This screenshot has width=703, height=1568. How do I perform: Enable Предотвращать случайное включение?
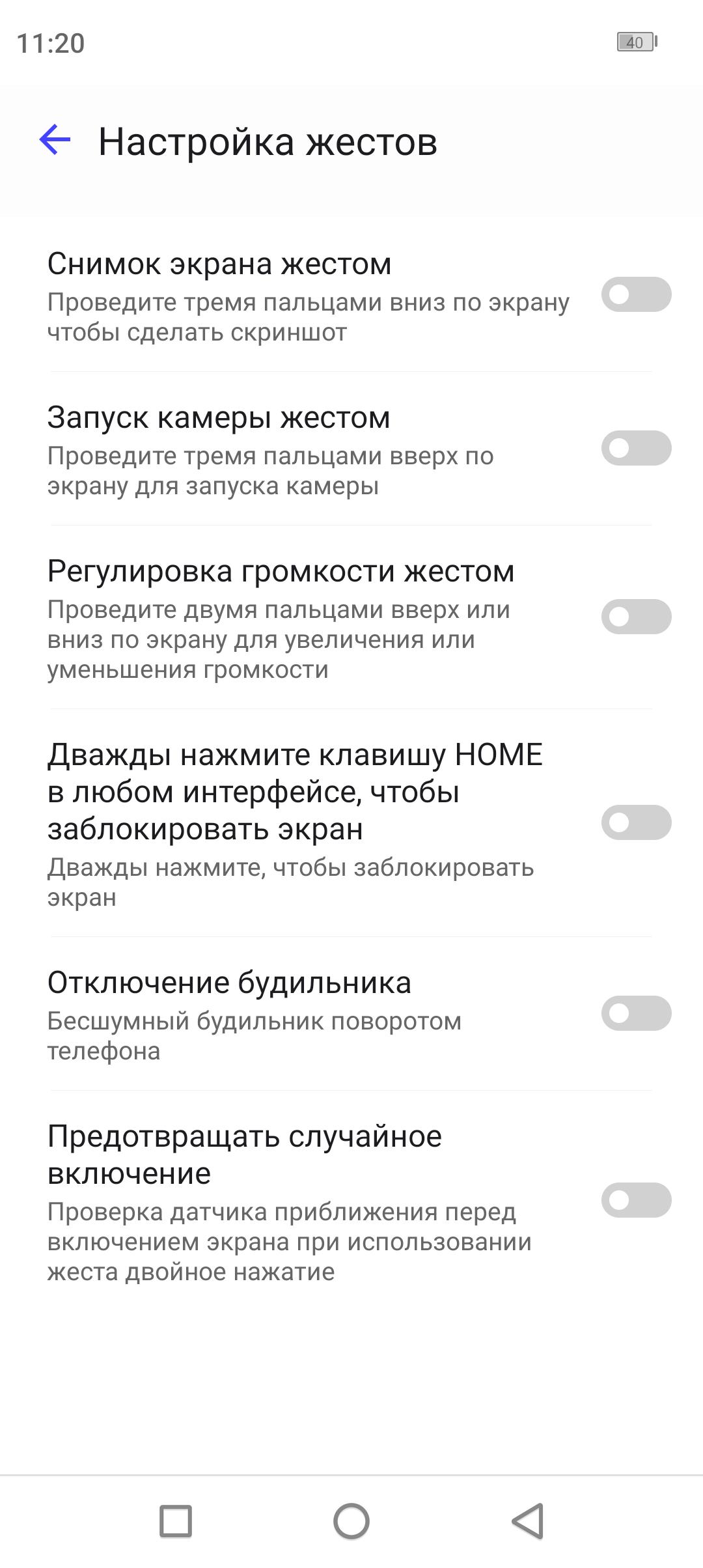[636, 1200]
